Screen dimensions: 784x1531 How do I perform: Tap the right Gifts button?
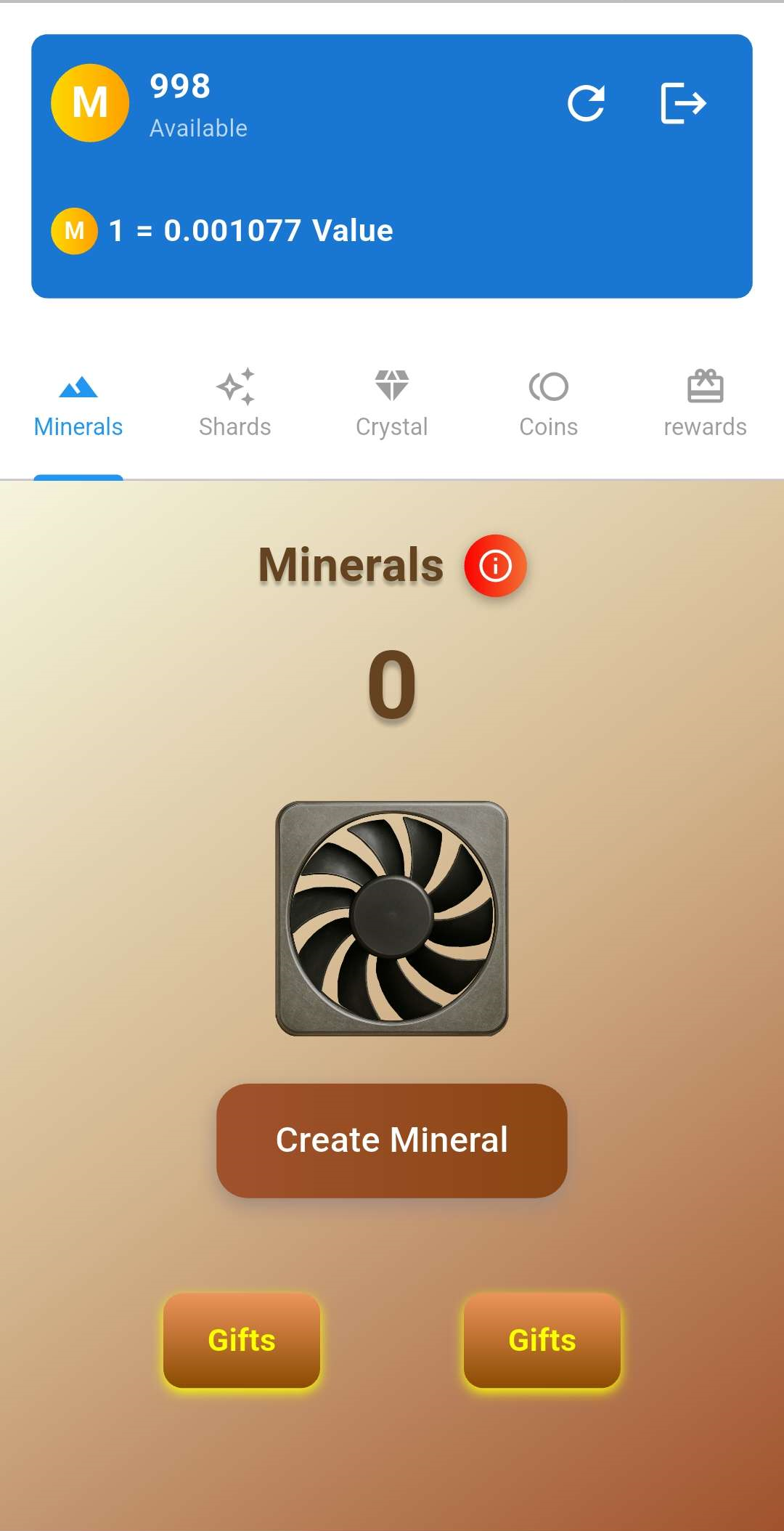point(542,1340)
